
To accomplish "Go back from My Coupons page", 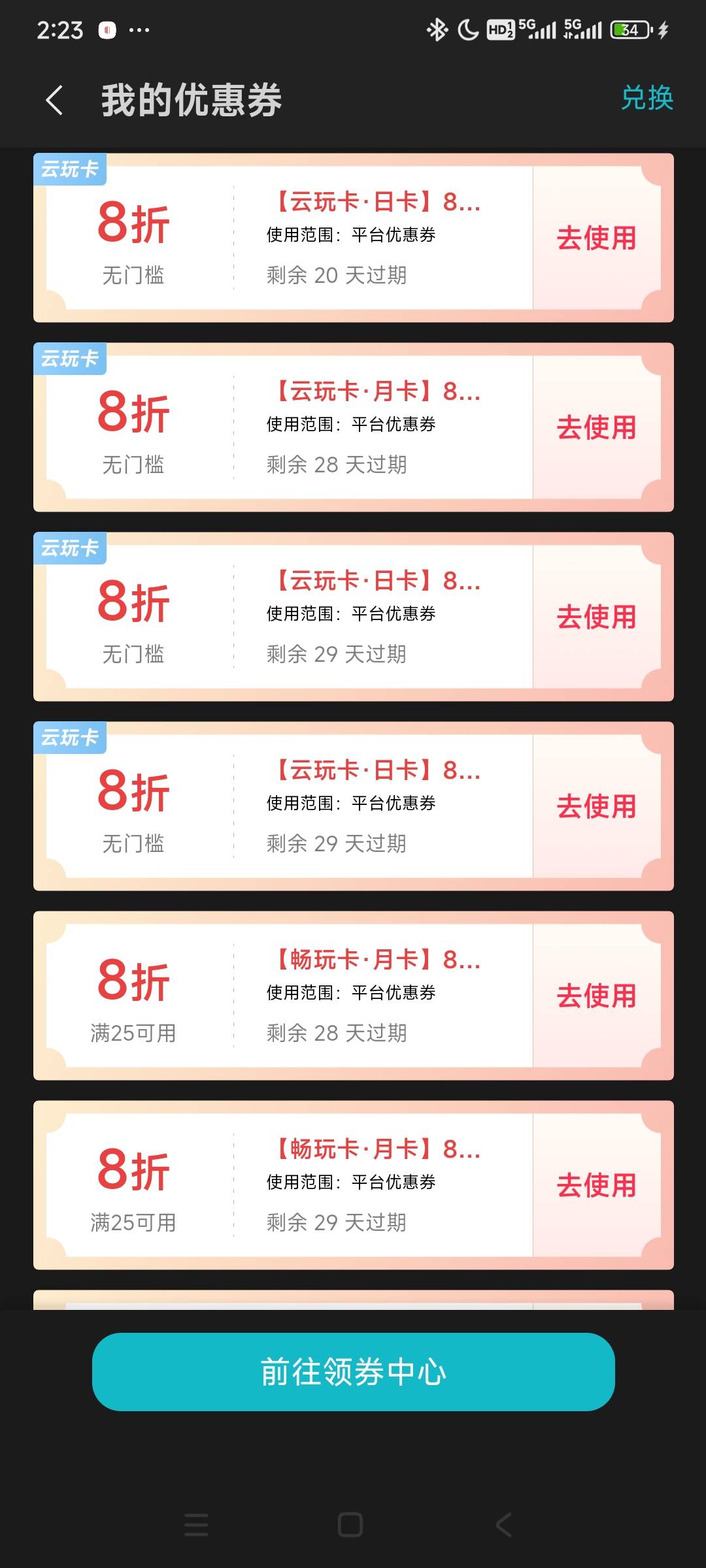I will [x=55, y=101].
